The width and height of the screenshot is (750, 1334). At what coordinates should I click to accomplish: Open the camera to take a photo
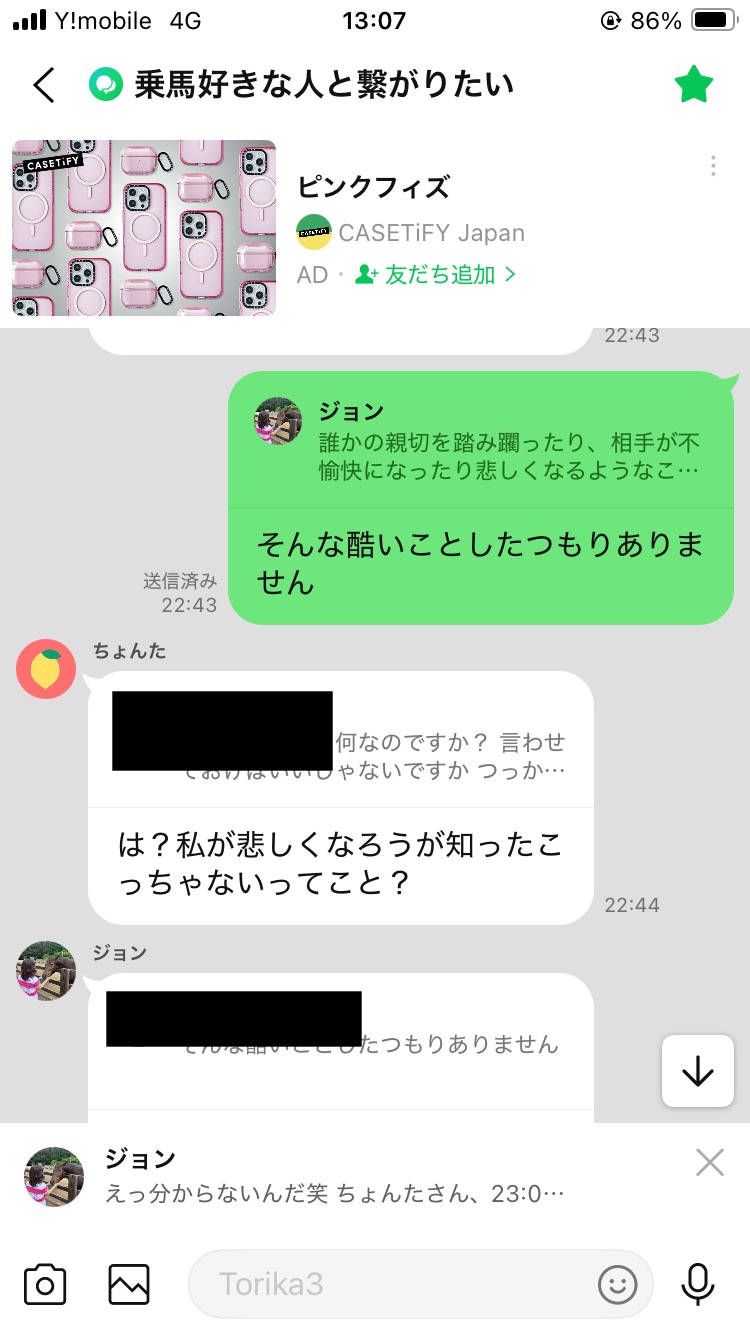45,1284
